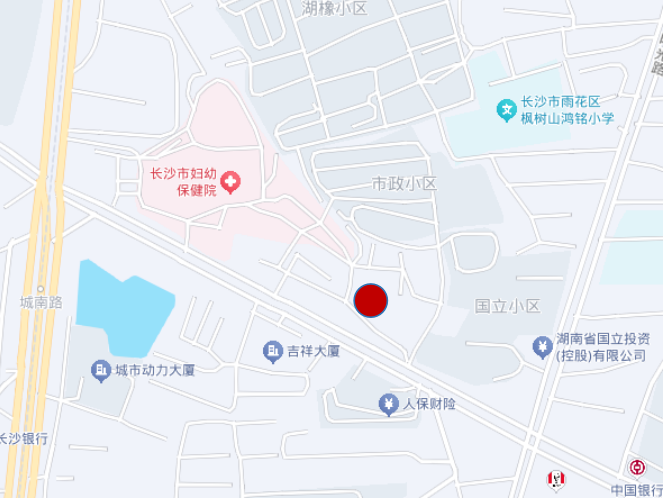This screenshot has height=500, width=664.
Task: Select the 城市动力大厦 building marker
Action: pyautogui.click(x=100, y=371)
